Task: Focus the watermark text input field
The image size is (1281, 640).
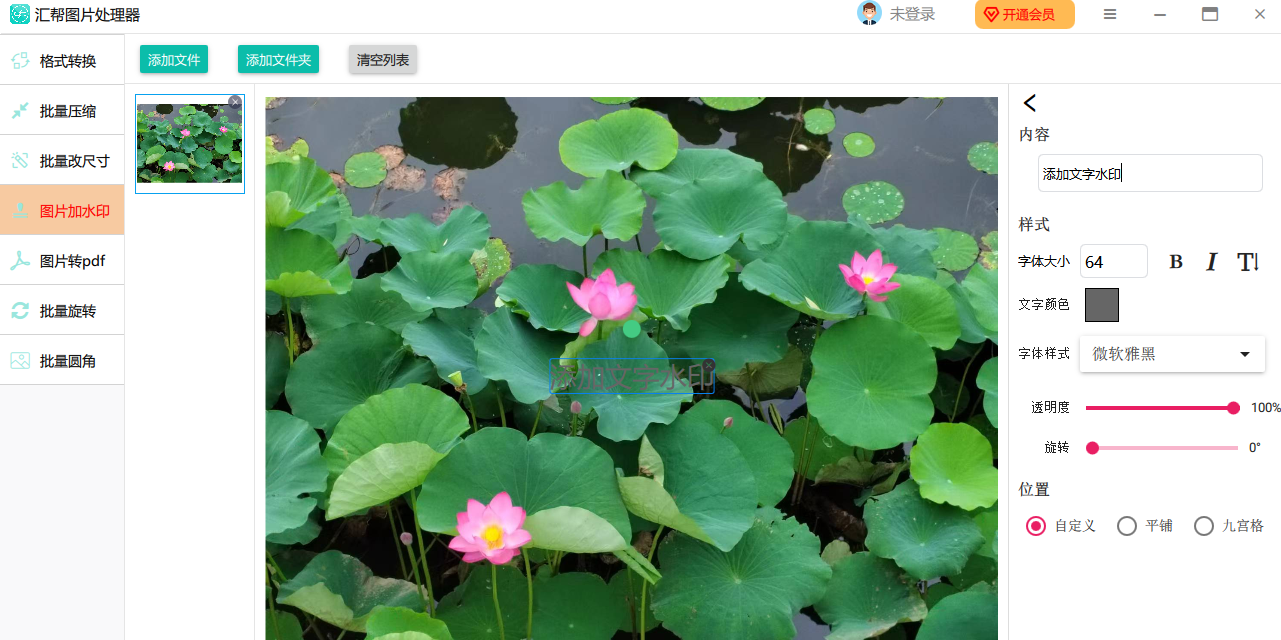Action: pyautogui.click(x=1150, y=173)
